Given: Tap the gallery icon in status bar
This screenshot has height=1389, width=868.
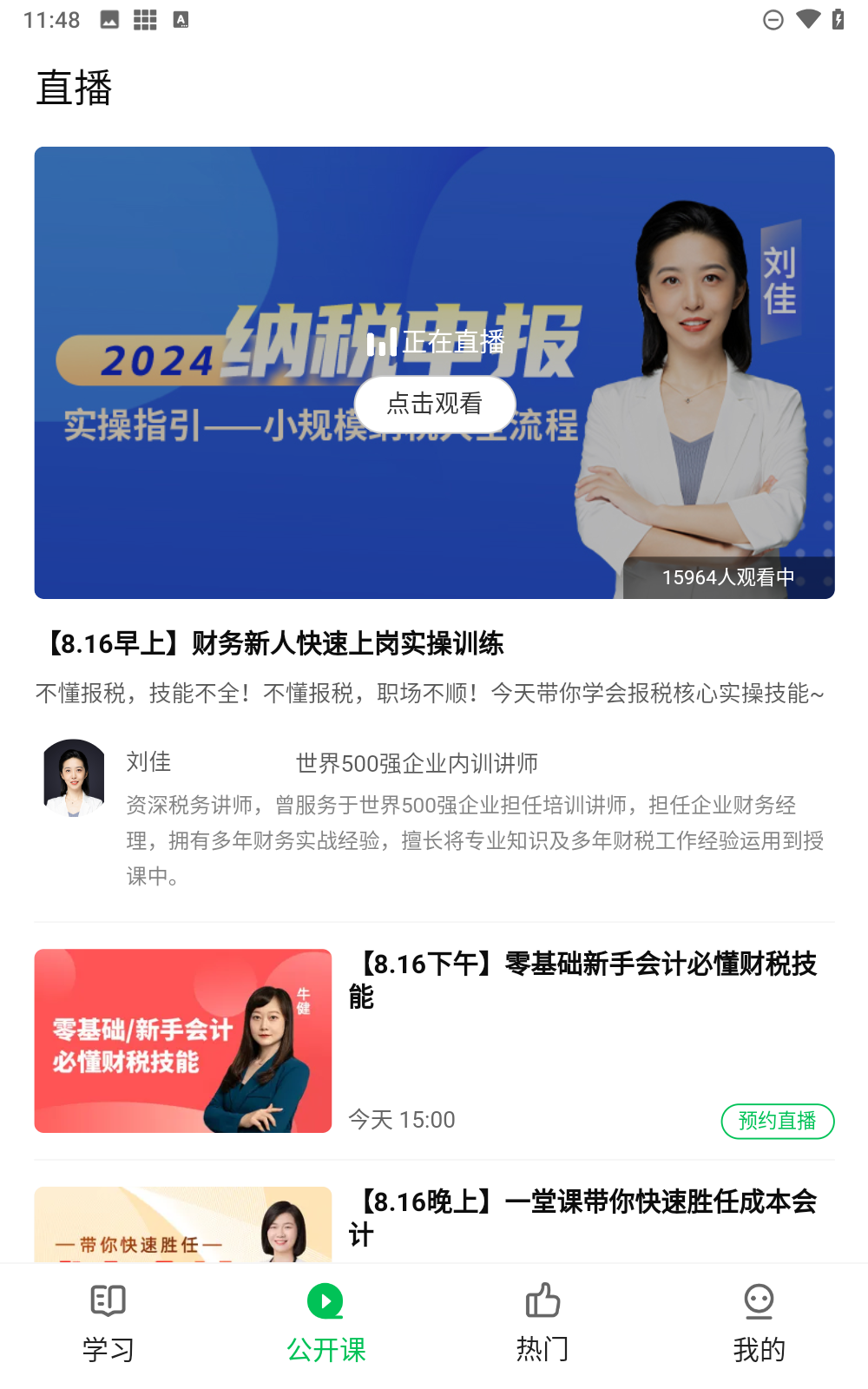Looking at the screenshot, I should (108, 19).
